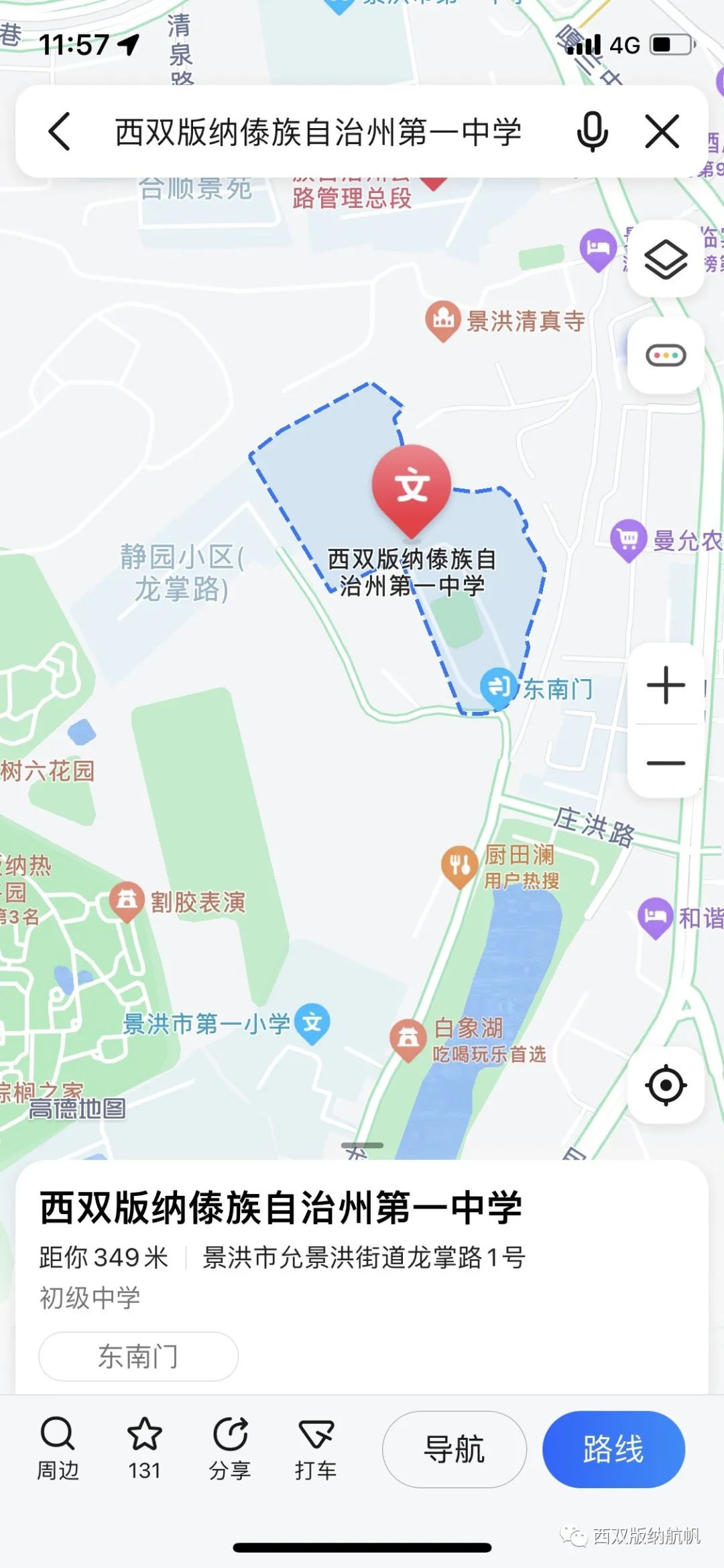Recenter the map on my location
Image resolution: width=724 pixels, height=1568 pixels.
(666, 1085)
